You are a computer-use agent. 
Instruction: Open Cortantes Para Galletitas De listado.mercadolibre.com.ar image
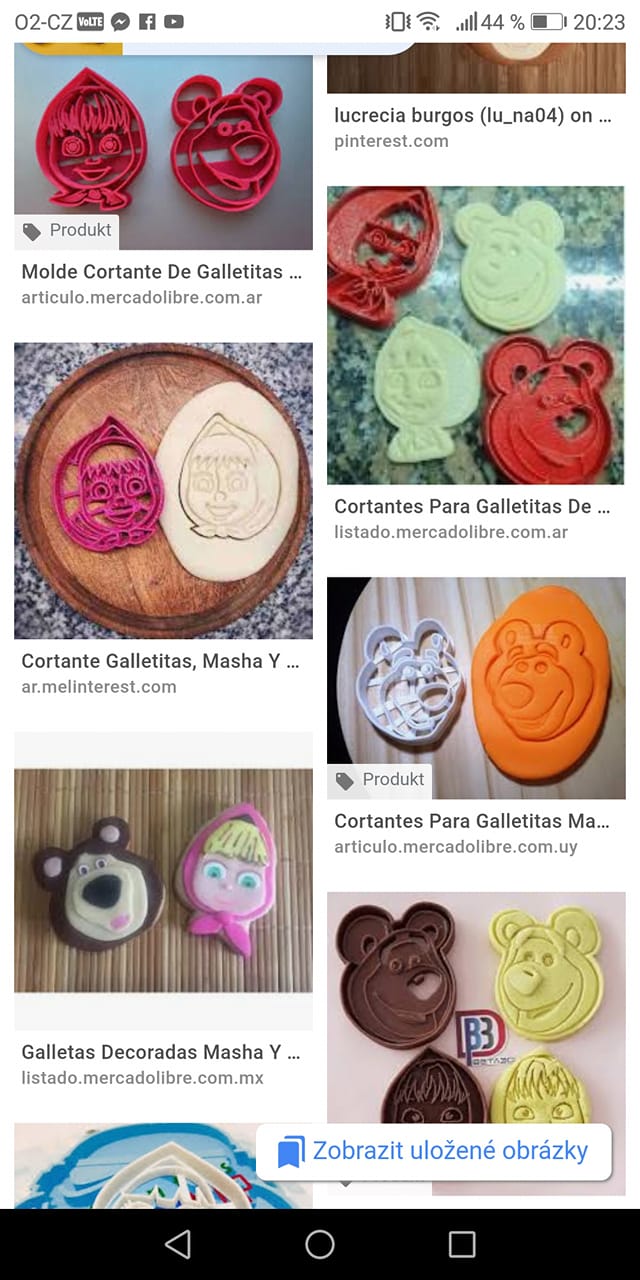click(x=475, y=335)
